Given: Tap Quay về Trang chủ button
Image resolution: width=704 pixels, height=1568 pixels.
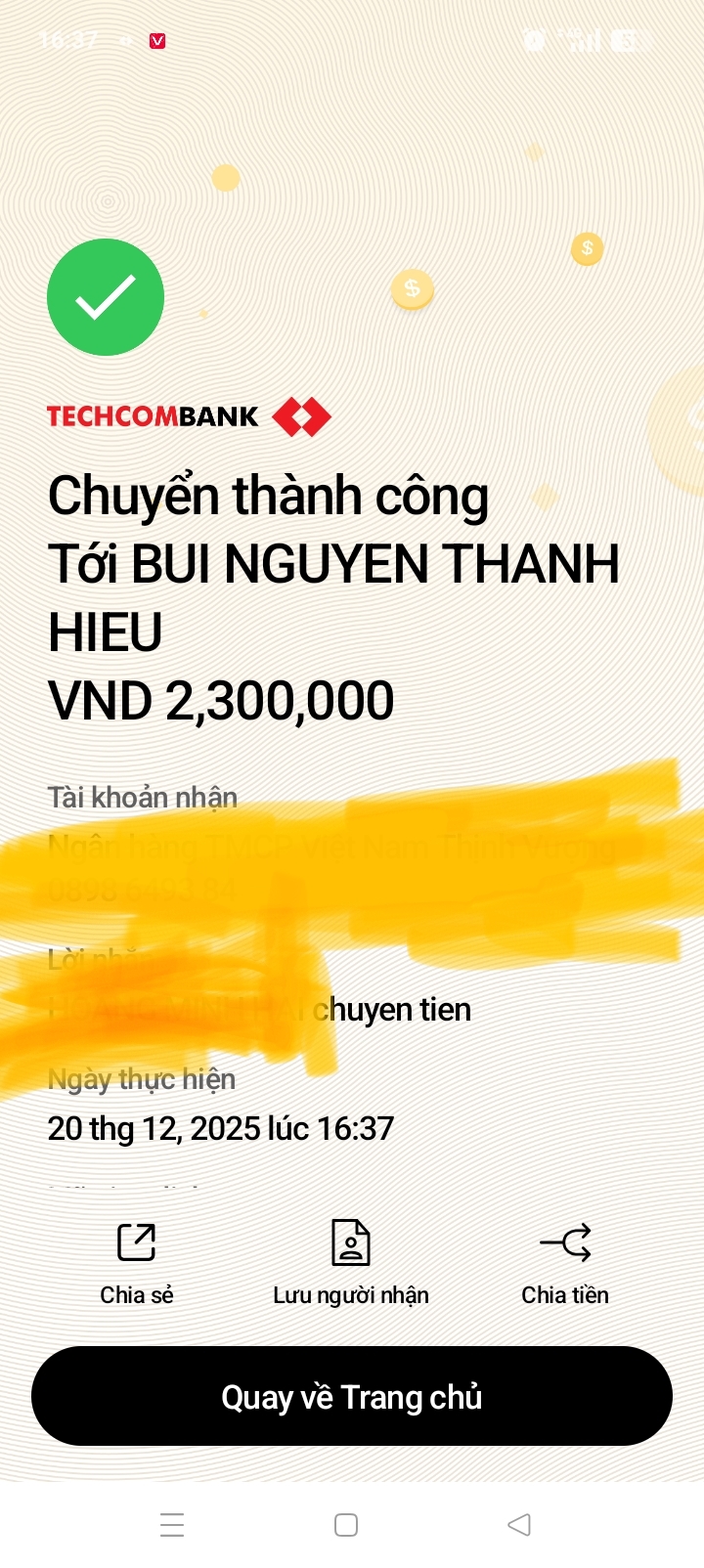Looking at the screenshot, I should coord(352,1396).
